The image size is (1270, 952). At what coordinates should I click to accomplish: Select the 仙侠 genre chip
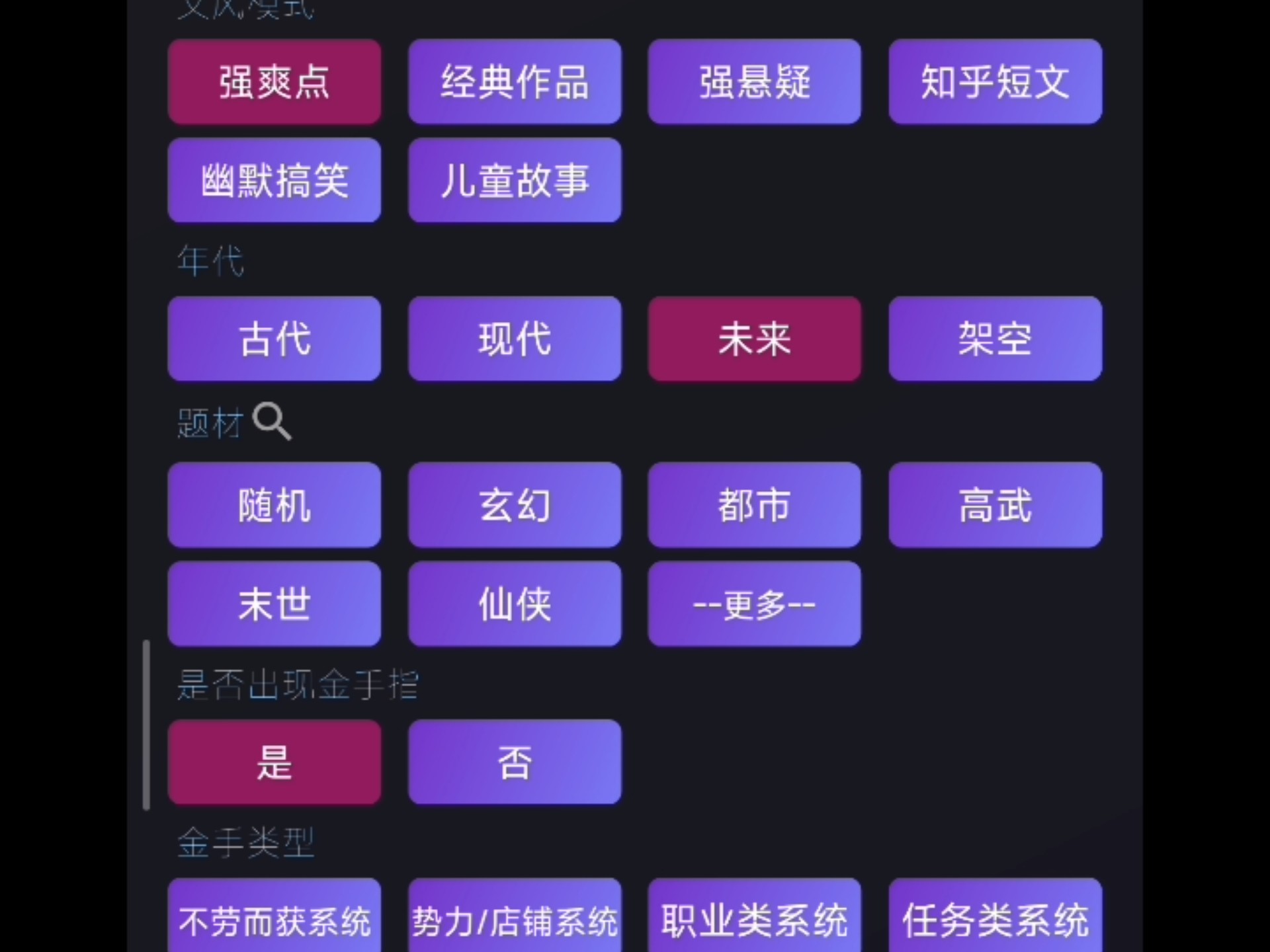[x=515, y=603]
